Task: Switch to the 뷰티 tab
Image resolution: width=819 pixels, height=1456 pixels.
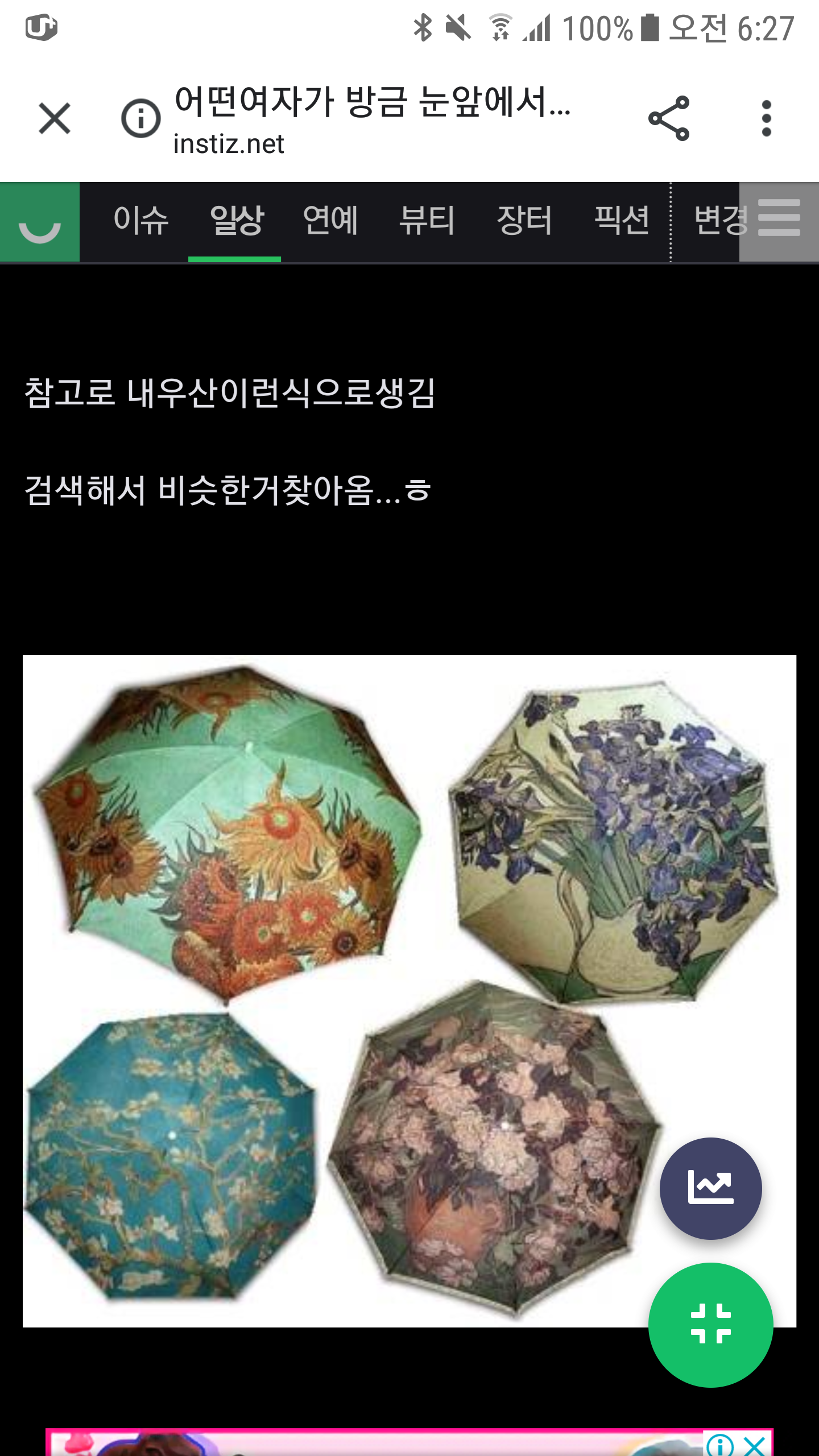Action: click(427, 221)
